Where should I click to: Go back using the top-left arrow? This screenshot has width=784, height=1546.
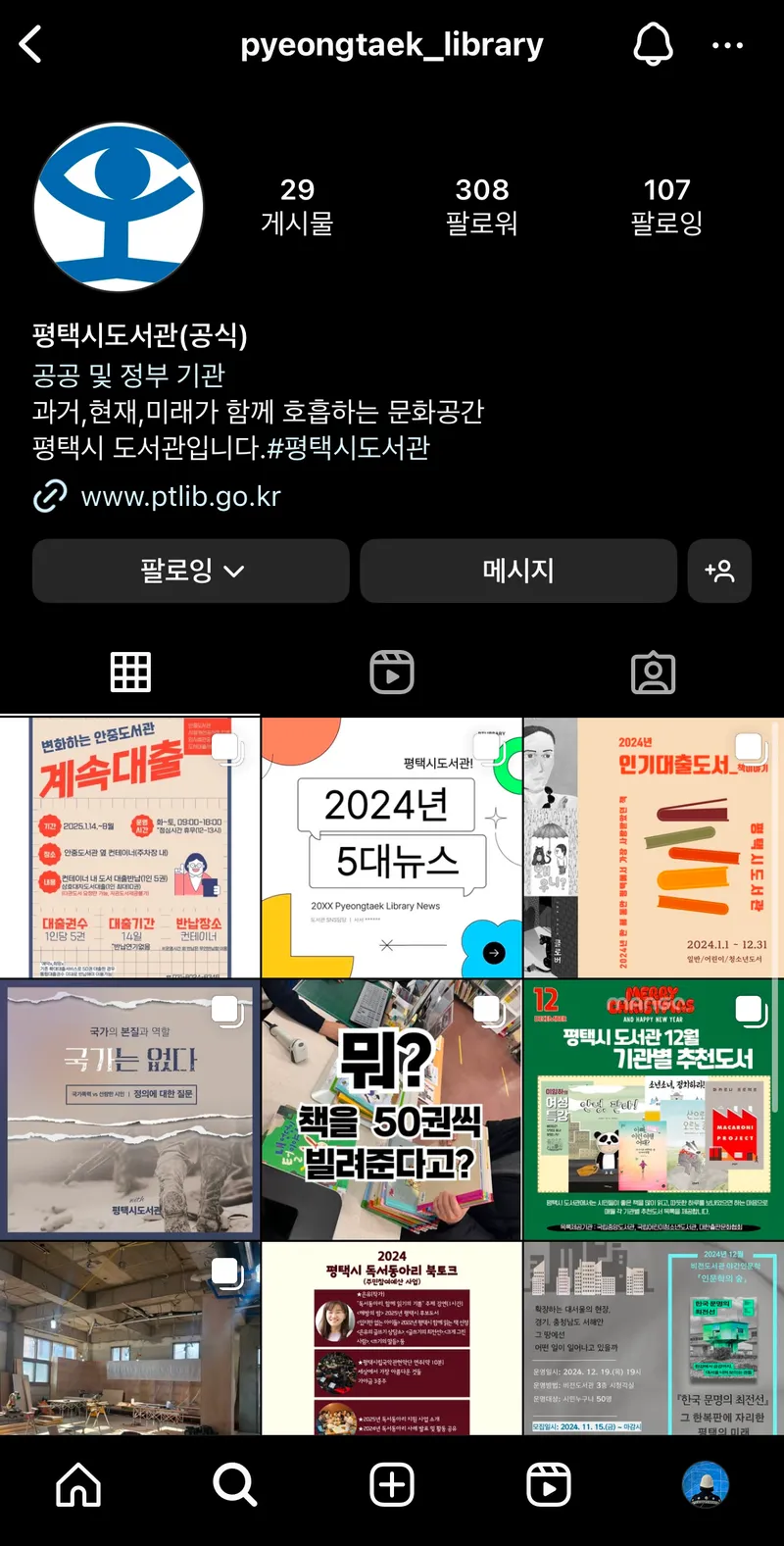point(31,45)
